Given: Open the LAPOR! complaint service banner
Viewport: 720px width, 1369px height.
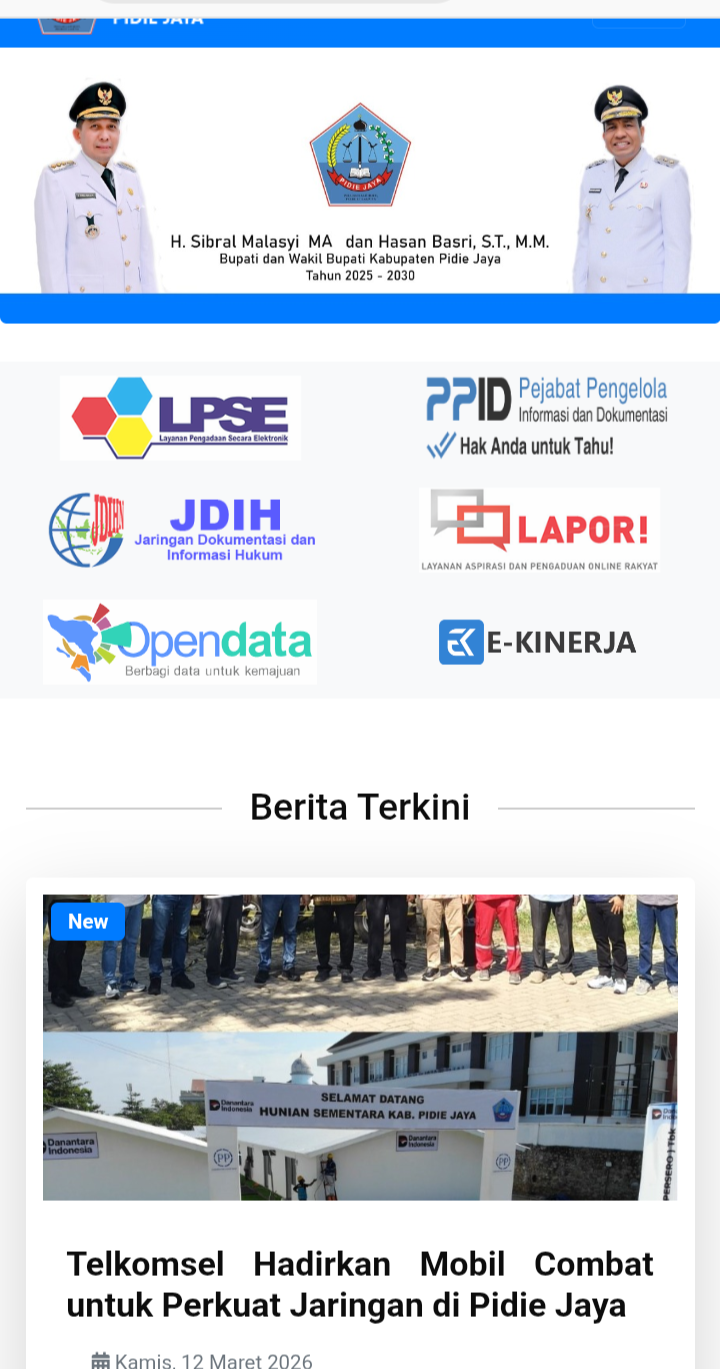Looking at the screenshot, I should pyautogui.click(x=539, y=530).
